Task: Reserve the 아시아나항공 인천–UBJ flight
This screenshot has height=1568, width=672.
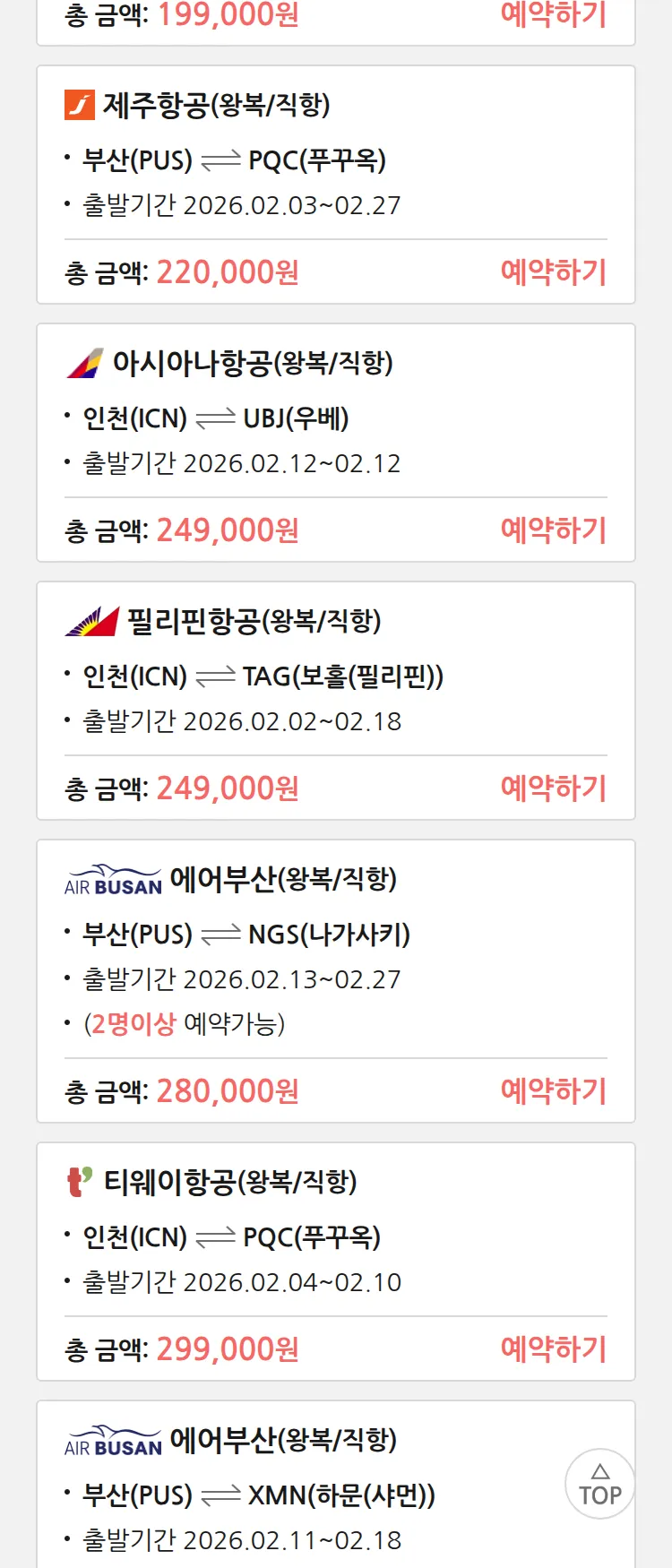Action: tap(553, 530)
